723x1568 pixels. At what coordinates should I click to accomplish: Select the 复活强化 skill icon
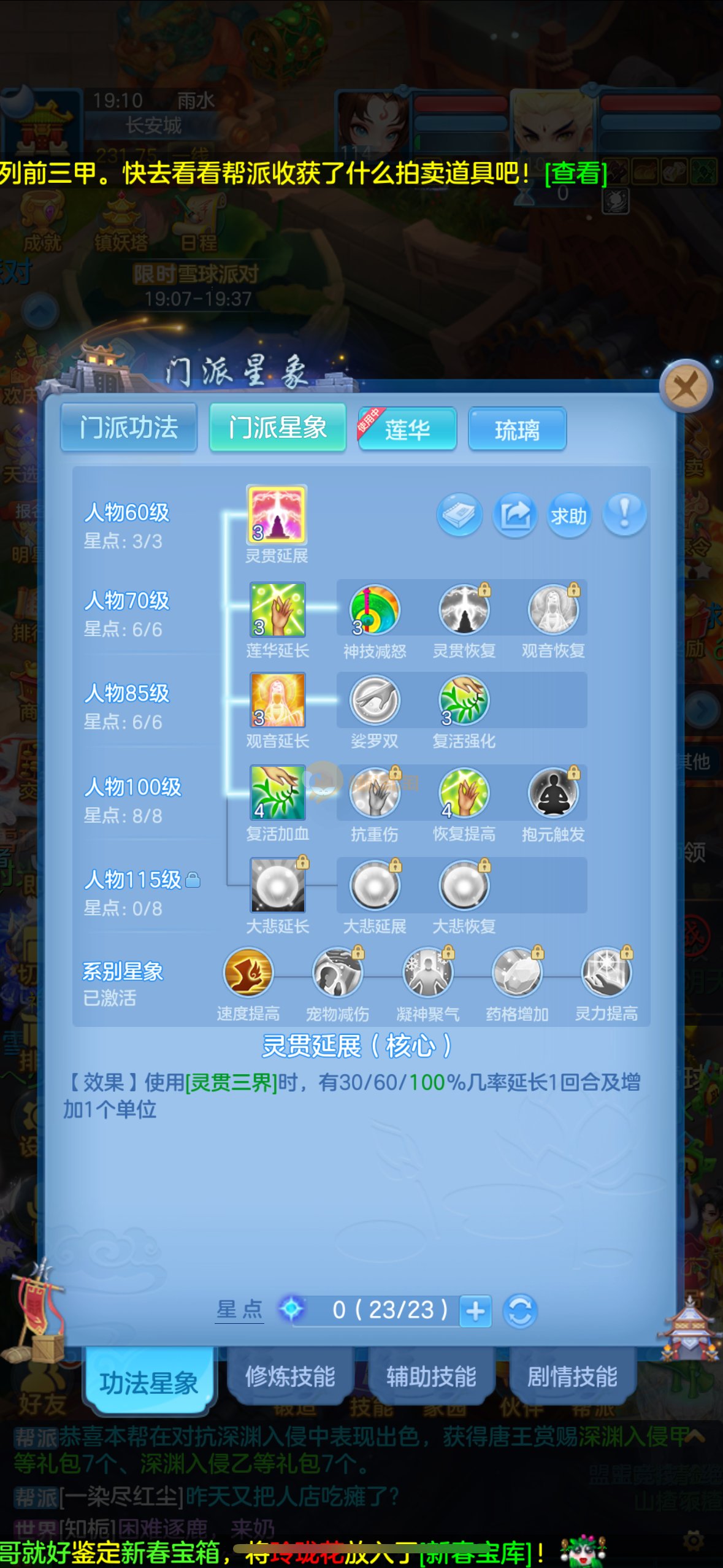[x=464, y=701]
